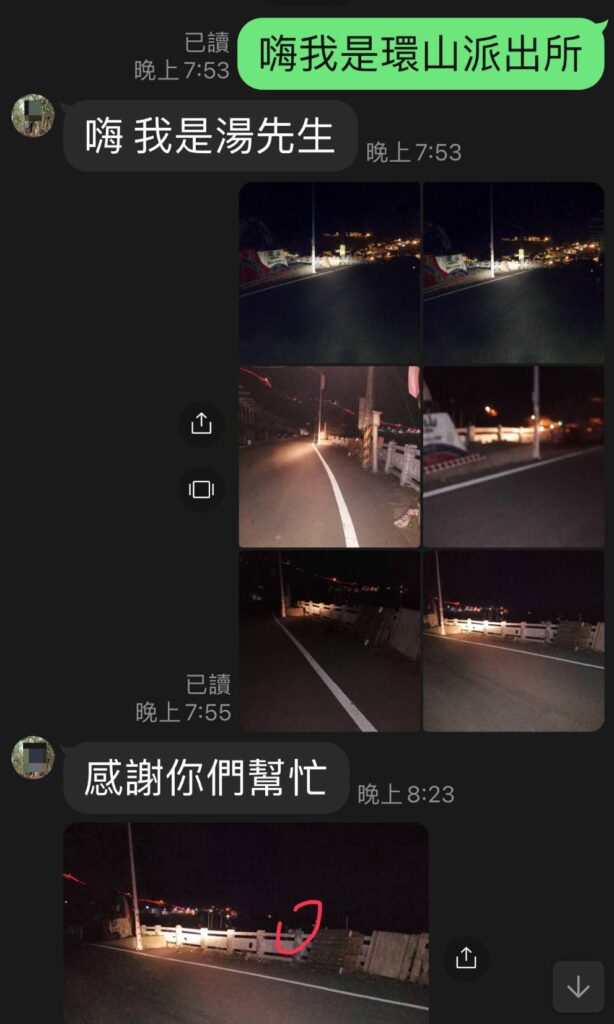This screenshot has width=614, height=1024.
Task: Open the first photo in the album
Action: coord(329,272)
